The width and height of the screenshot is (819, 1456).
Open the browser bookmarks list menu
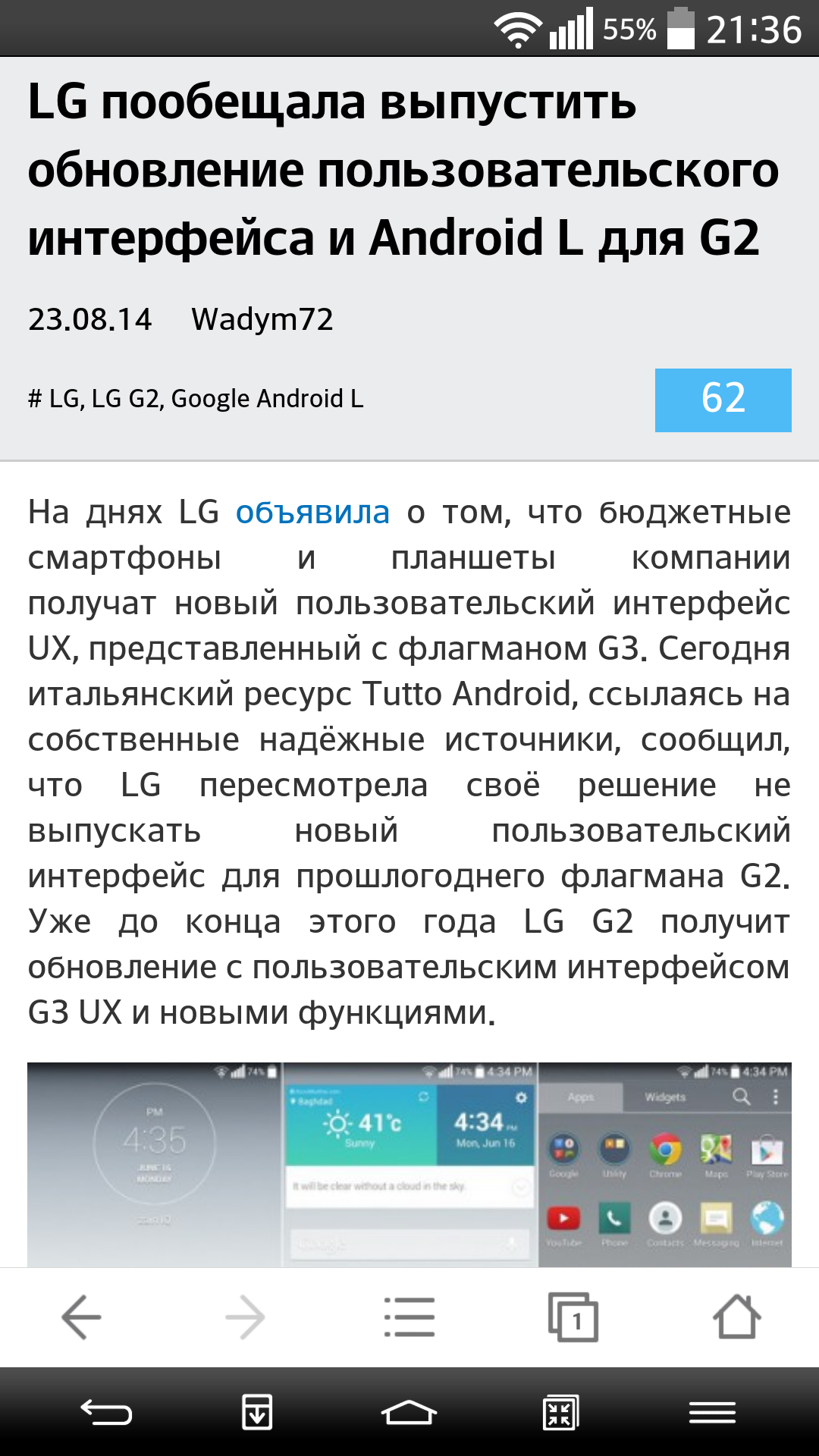pos(409,1317)
